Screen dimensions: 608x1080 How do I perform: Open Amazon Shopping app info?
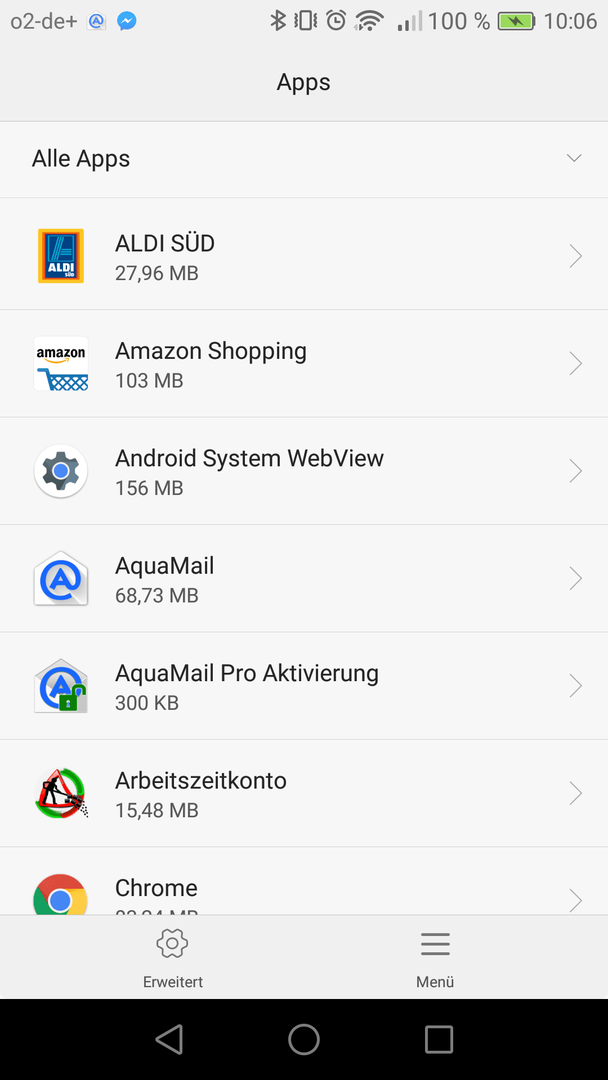(304, 364)
